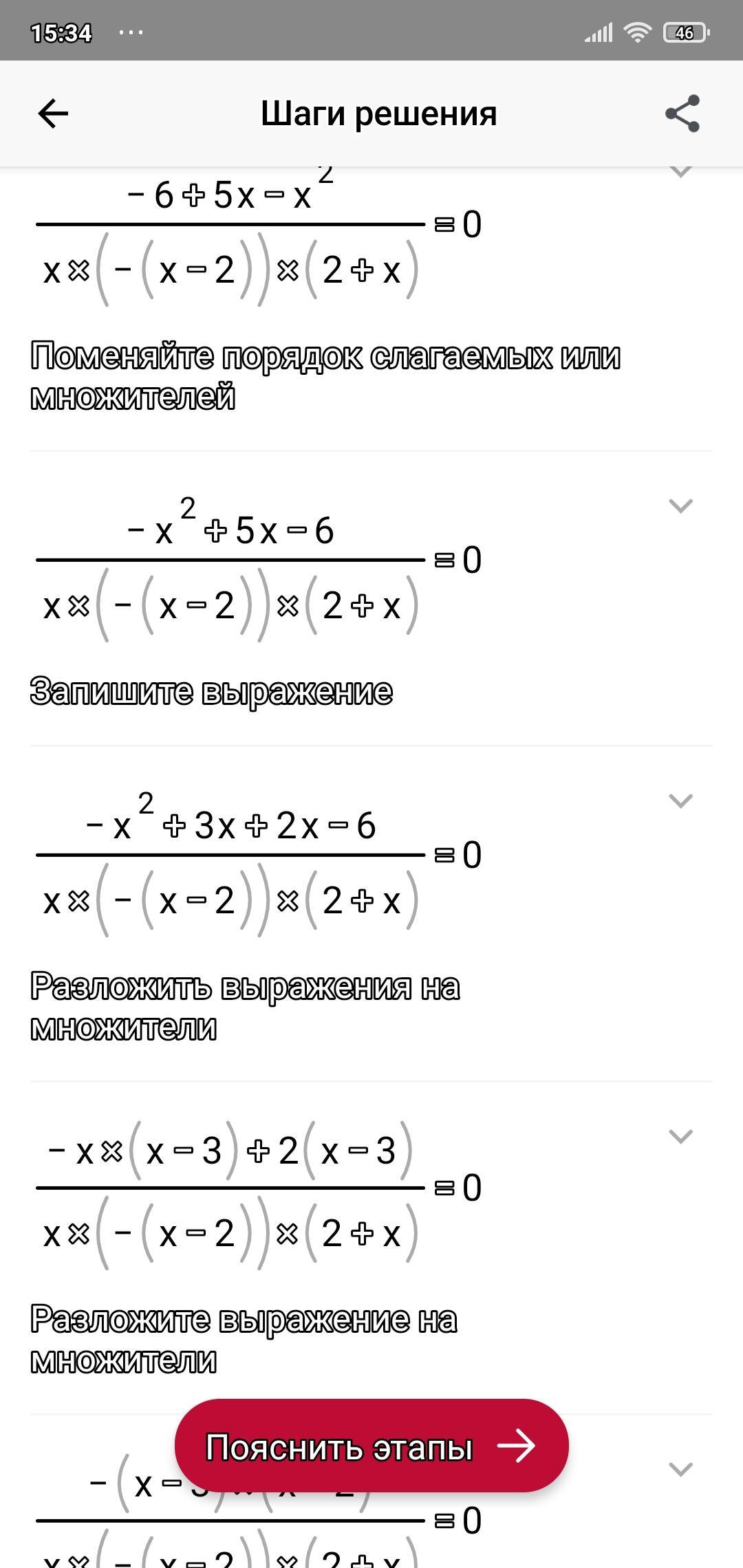Image resolution: width=743 pixels, height=1568 pixels.
Task: Expand the Поменяйте порядок слагаемых step
Action: tap(680, 170)
